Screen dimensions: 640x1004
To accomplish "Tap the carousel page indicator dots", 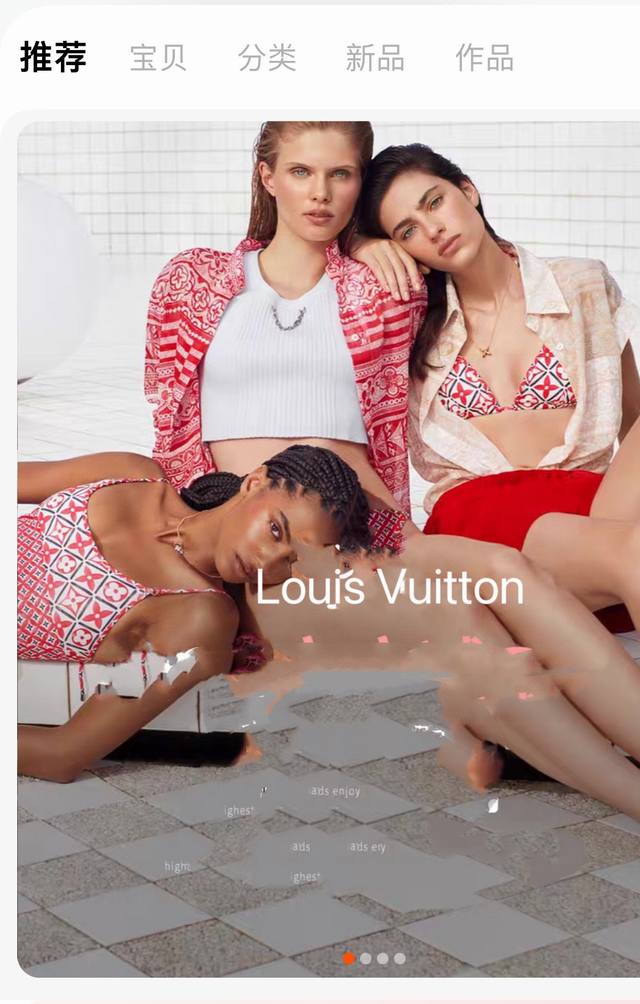I will coord(374,958).
